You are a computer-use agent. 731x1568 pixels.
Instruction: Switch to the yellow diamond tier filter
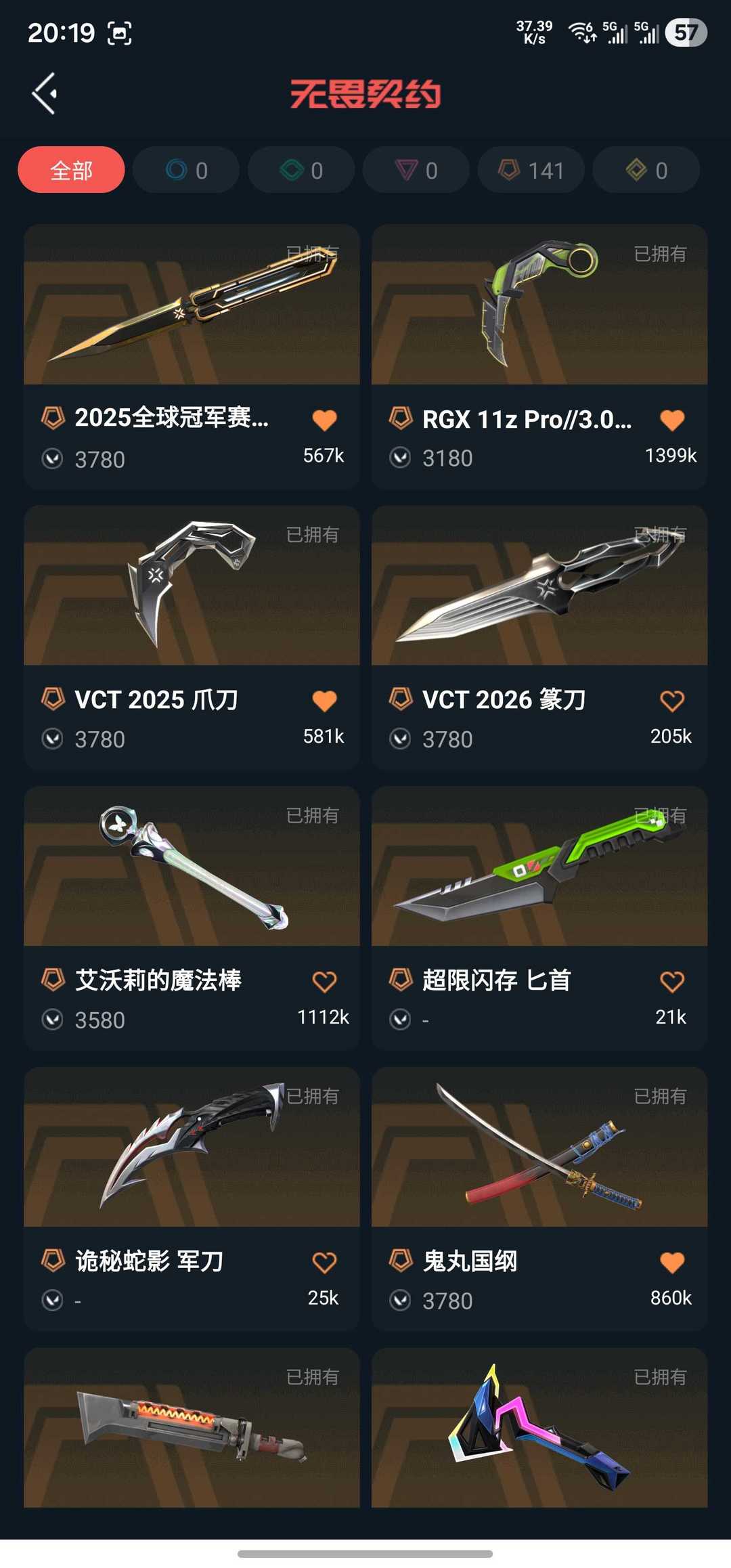[x=646, y=170]
